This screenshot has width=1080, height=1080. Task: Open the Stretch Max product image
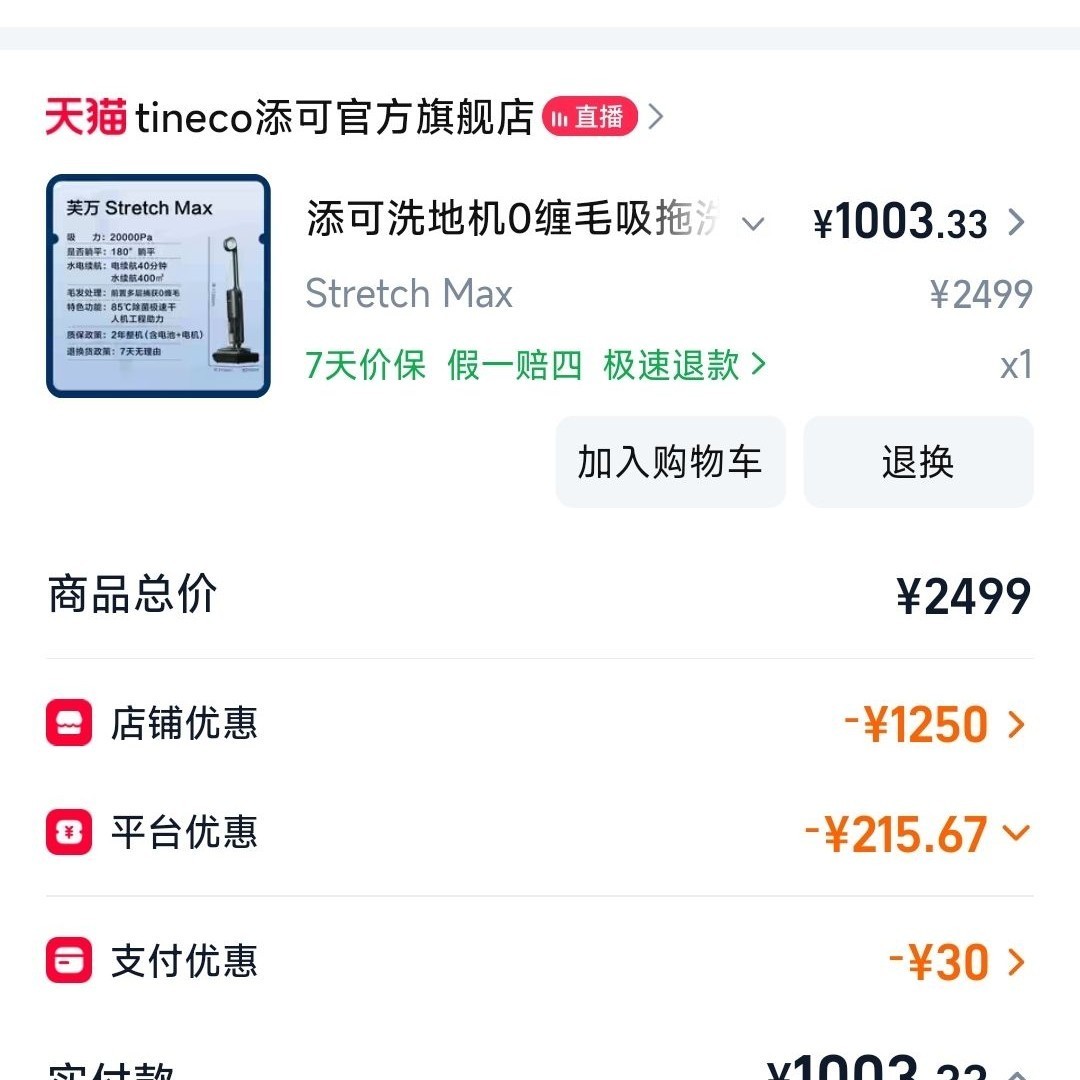click(x=158, y=286)
